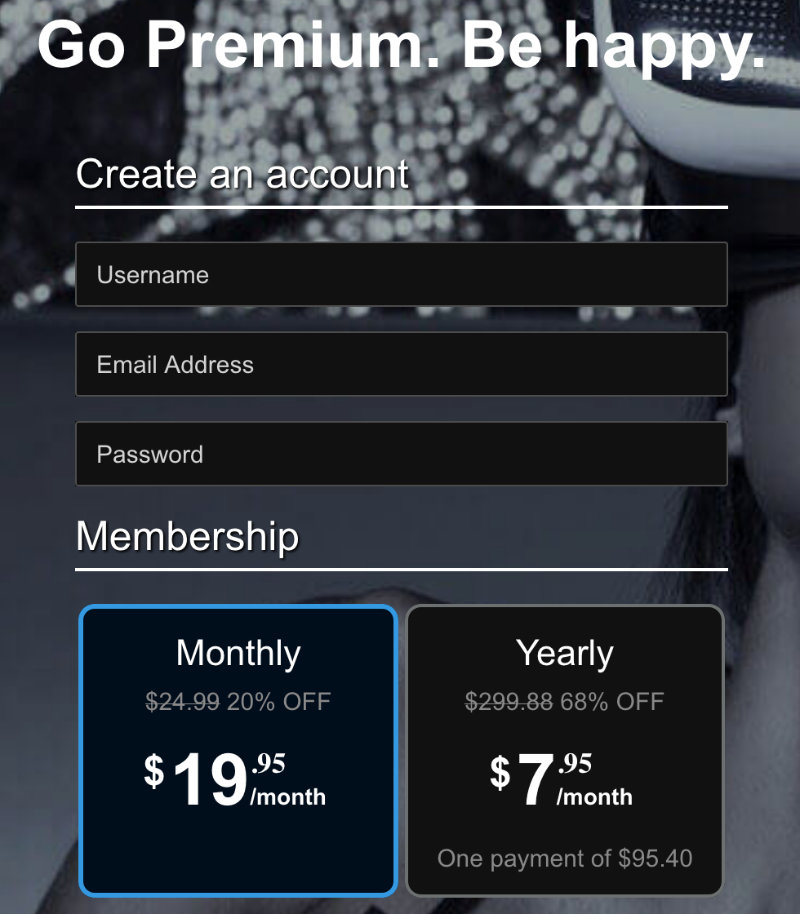Tap the Password input box
Screen dimensions: 800x914
tap(401, 454)
